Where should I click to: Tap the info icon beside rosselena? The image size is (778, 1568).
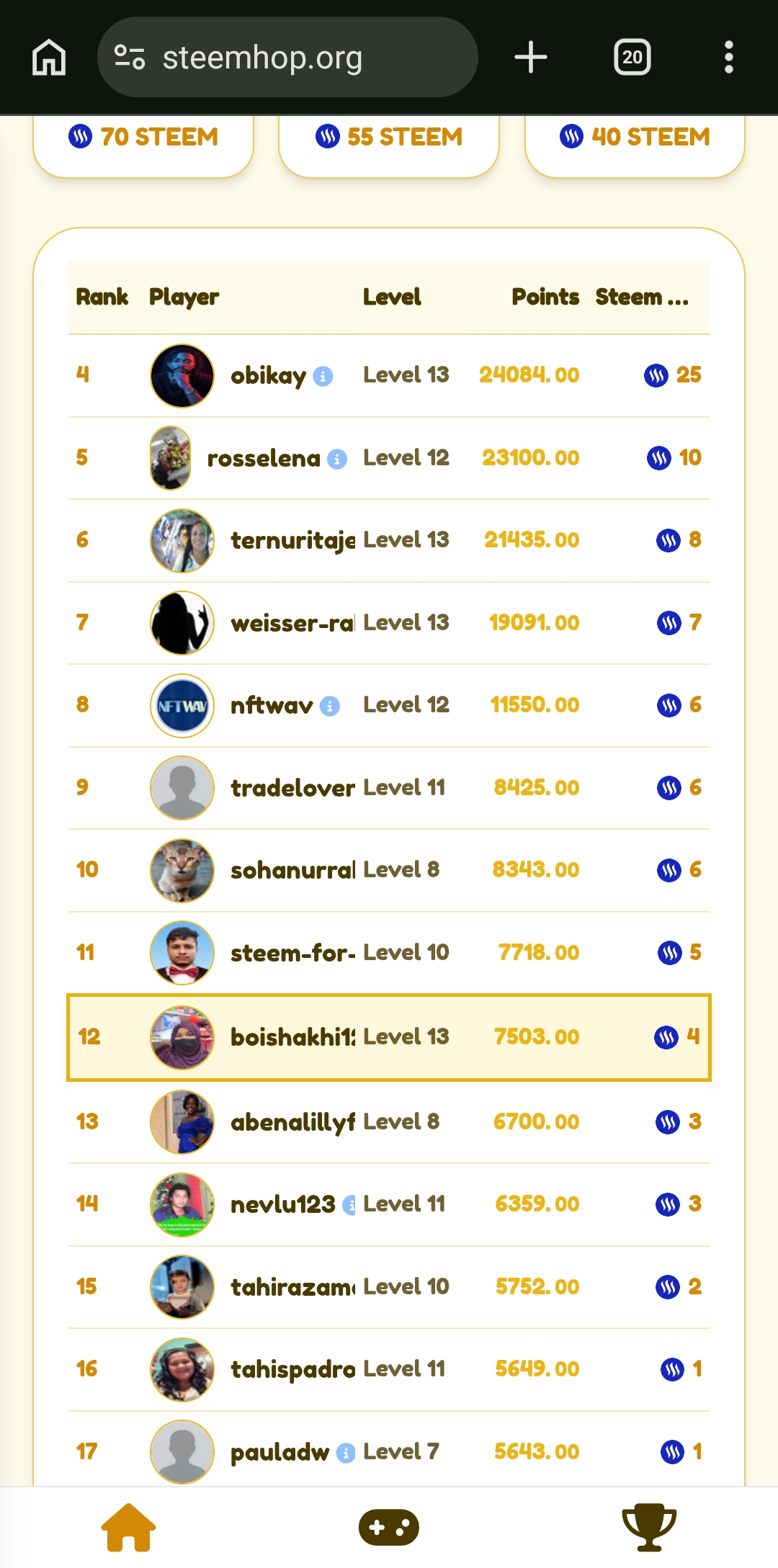(x=337, y=459)
